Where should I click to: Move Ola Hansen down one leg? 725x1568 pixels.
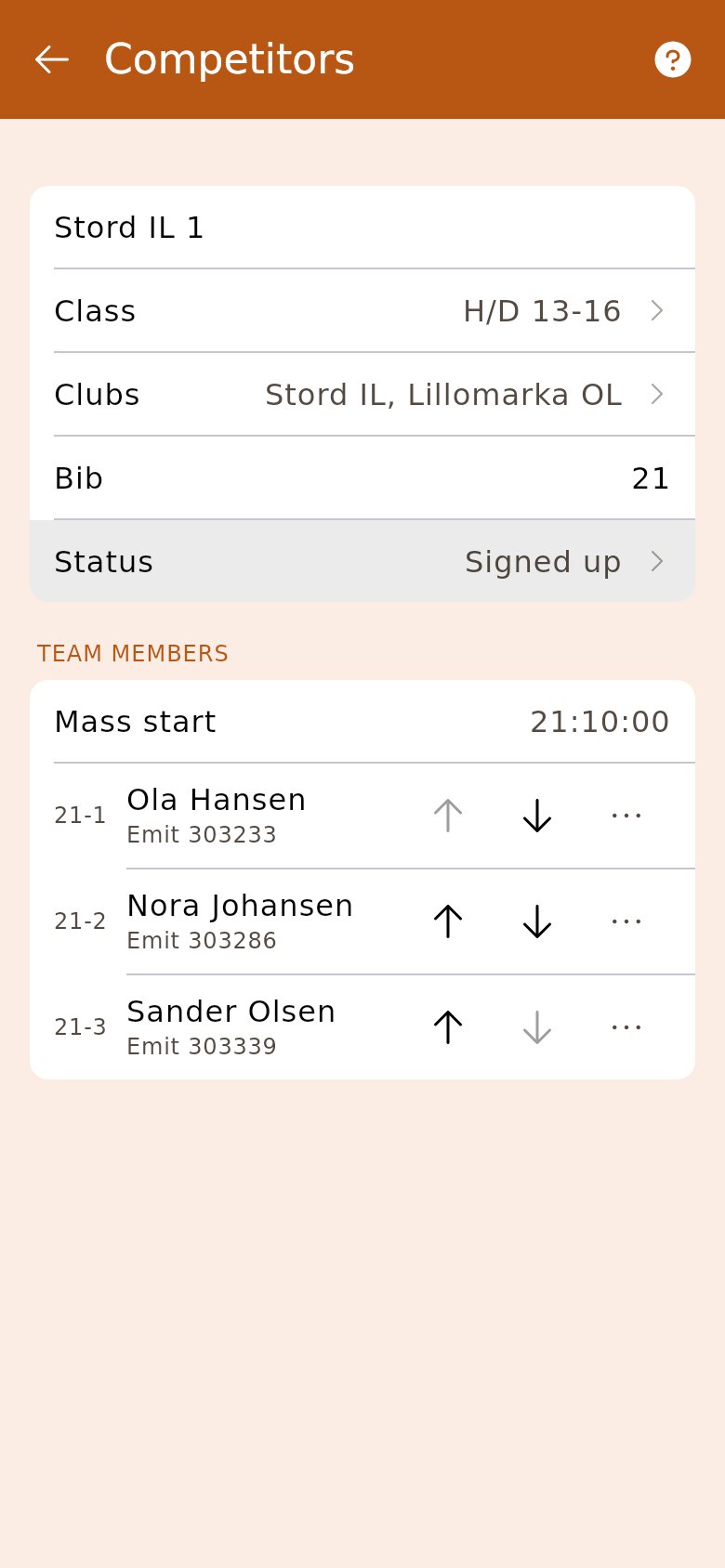click(537, 816)
